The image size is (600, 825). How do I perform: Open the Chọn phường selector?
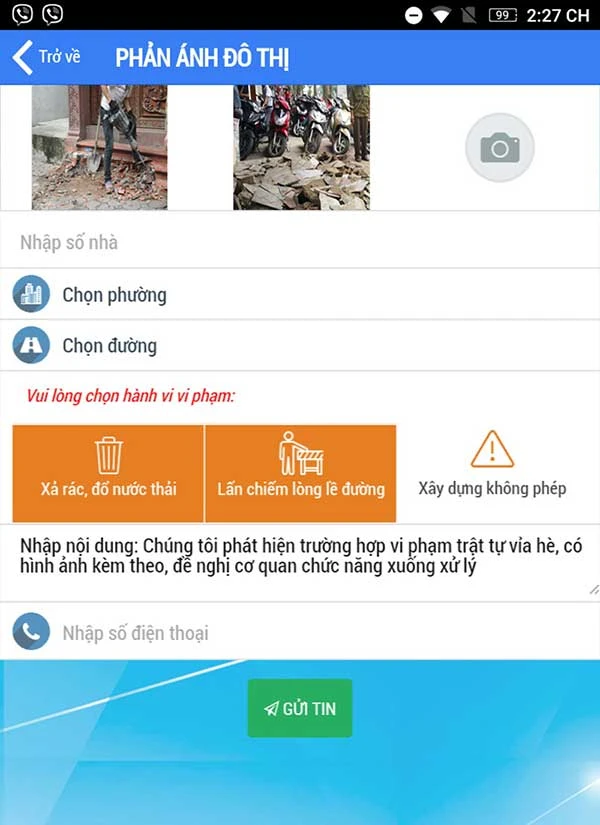tap(300, 295)
